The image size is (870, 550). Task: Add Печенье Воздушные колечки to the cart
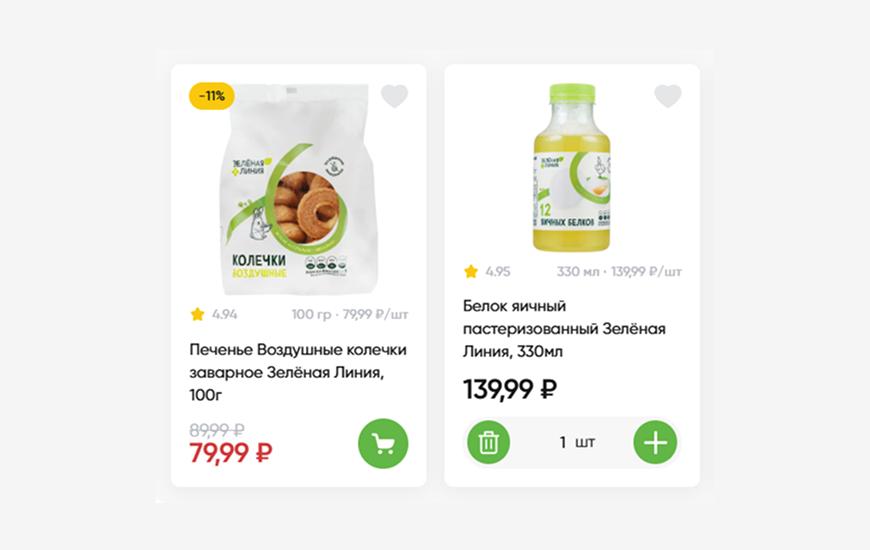[x=383, y=443]
